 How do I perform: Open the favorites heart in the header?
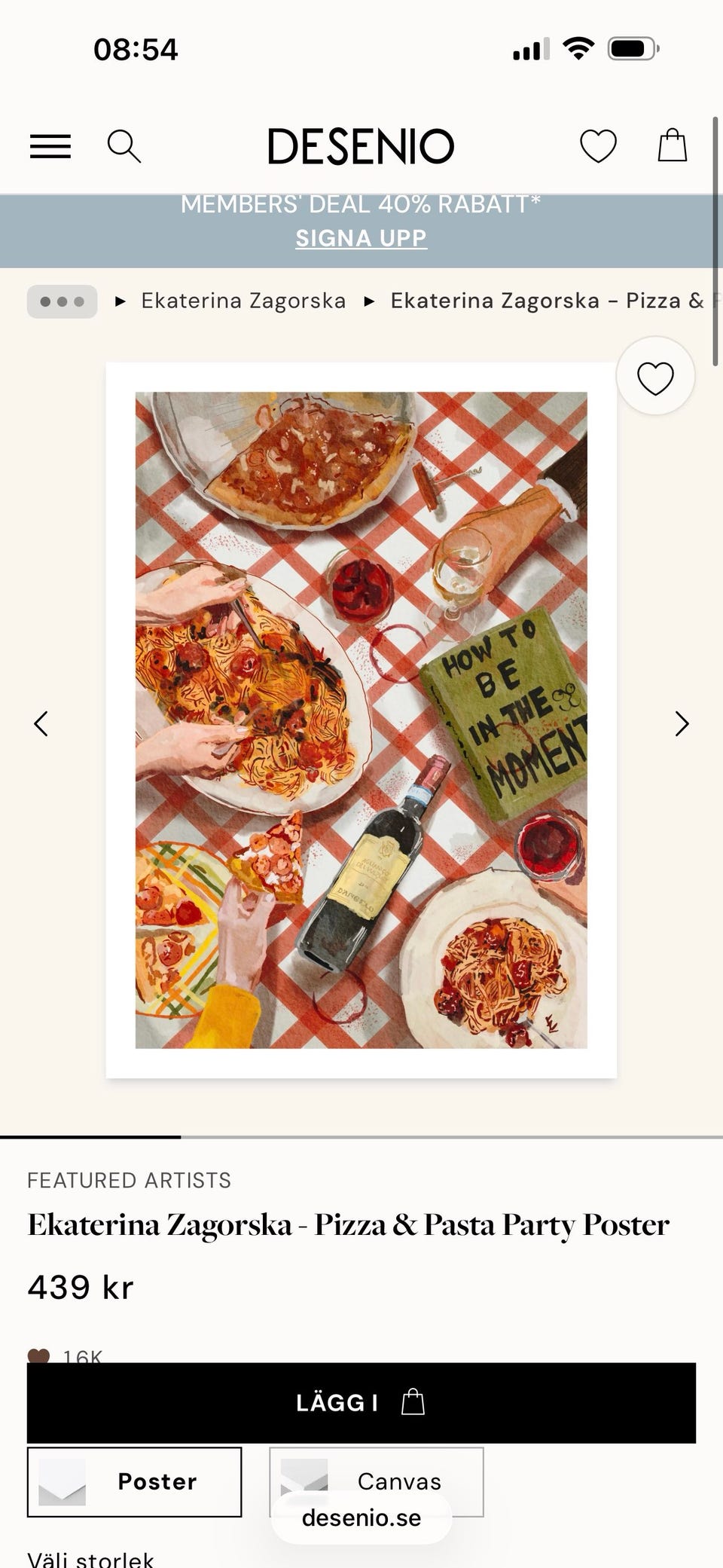coord(598,146)
